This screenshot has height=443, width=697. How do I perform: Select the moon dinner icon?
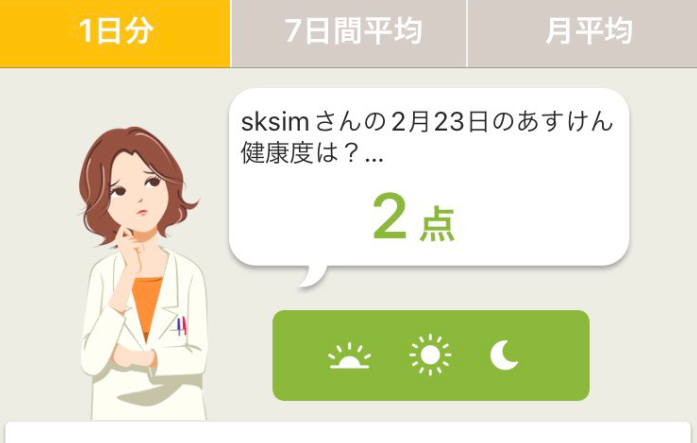pyautogui.click(x=504, y=355)
